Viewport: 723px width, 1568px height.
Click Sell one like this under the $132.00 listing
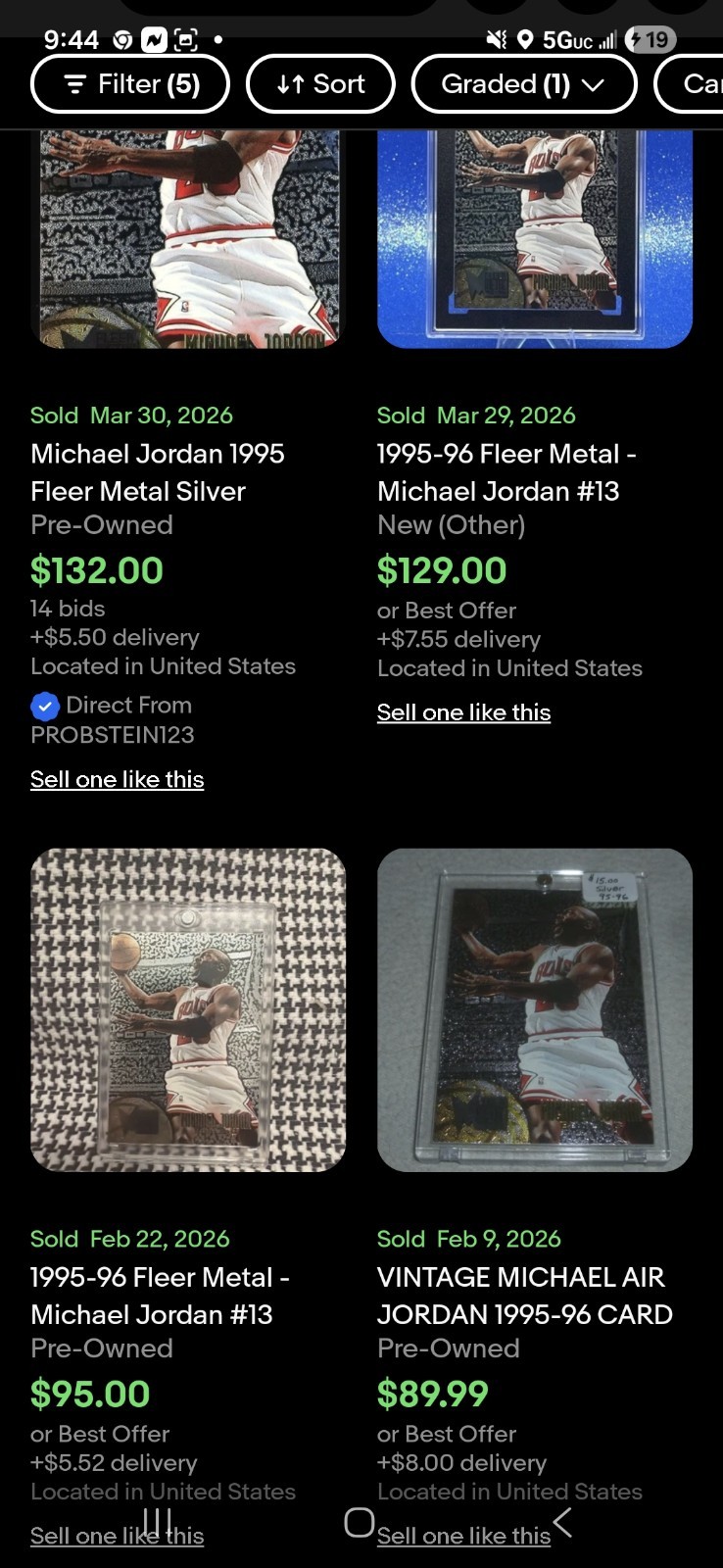(x=117, y=779)
